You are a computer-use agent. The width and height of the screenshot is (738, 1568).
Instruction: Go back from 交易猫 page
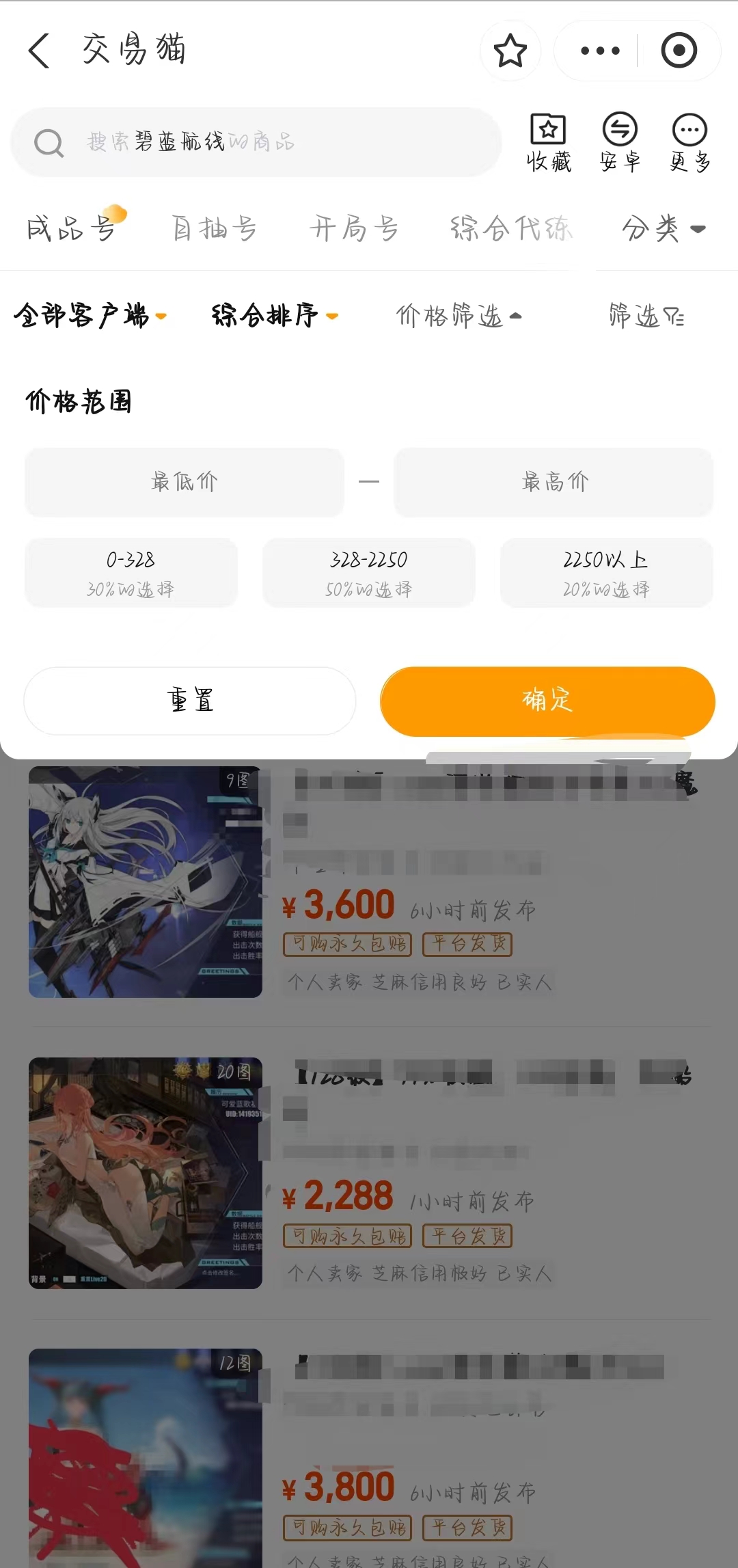coord(39,51)
